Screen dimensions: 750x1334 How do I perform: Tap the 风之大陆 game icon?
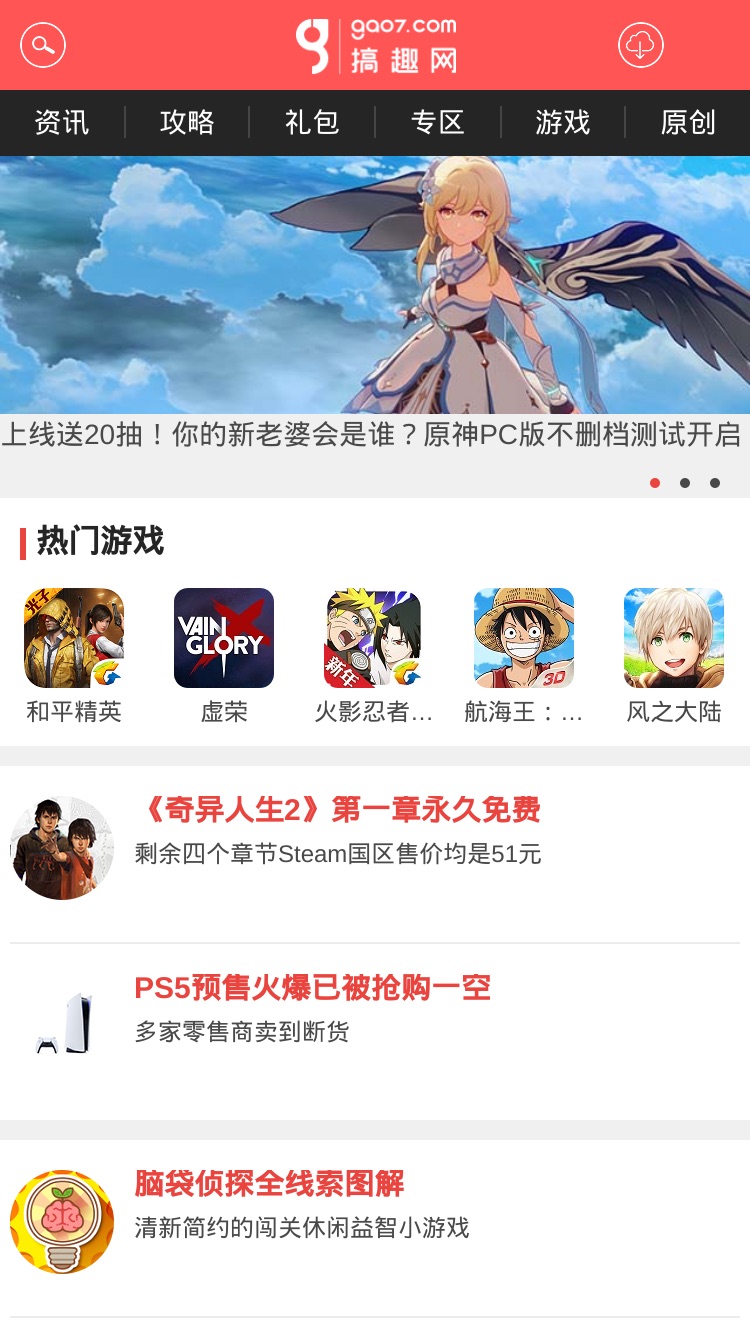pos(674,638)
